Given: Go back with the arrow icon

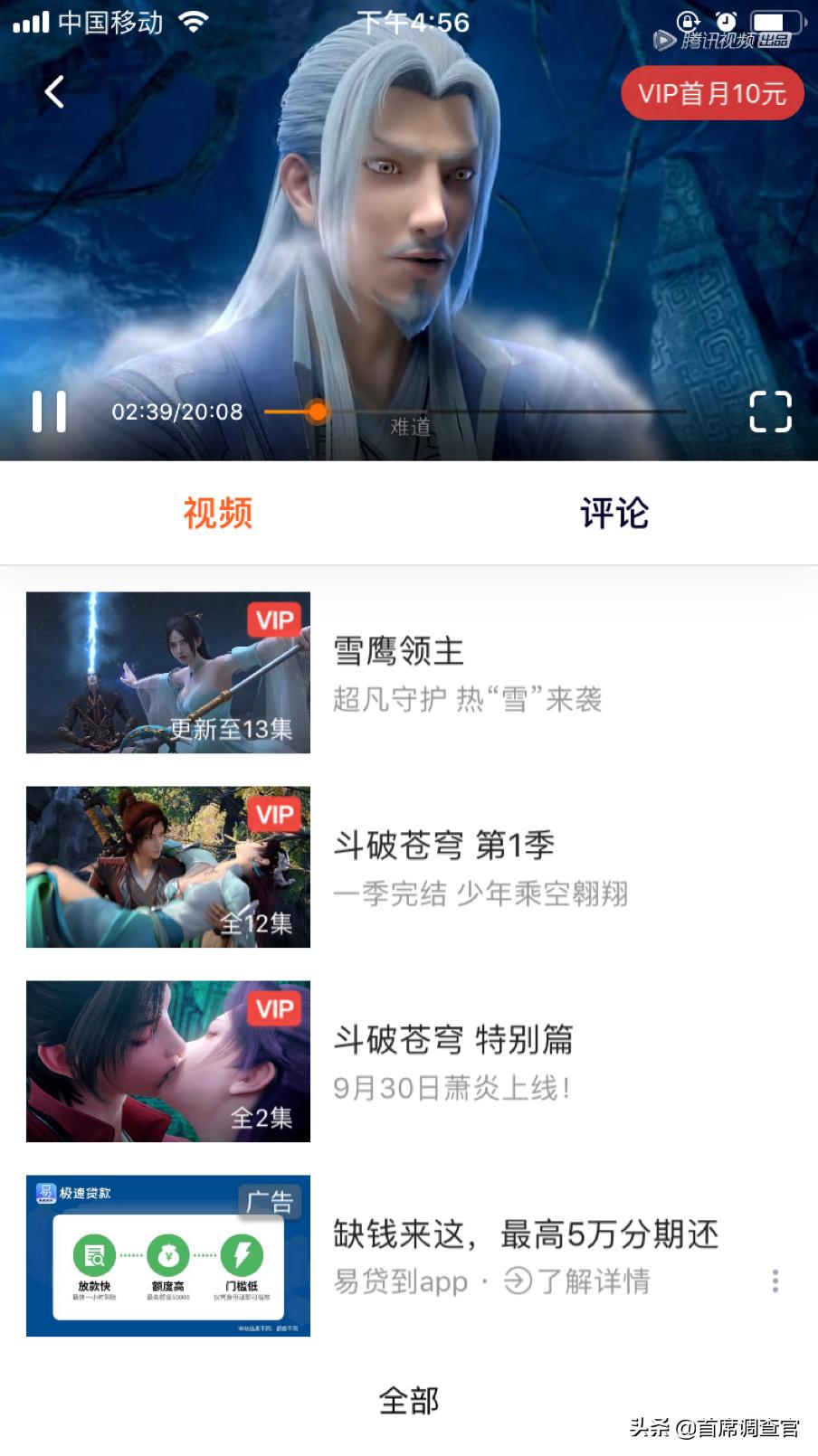Looking at the screenshot, I should [54, 91].
